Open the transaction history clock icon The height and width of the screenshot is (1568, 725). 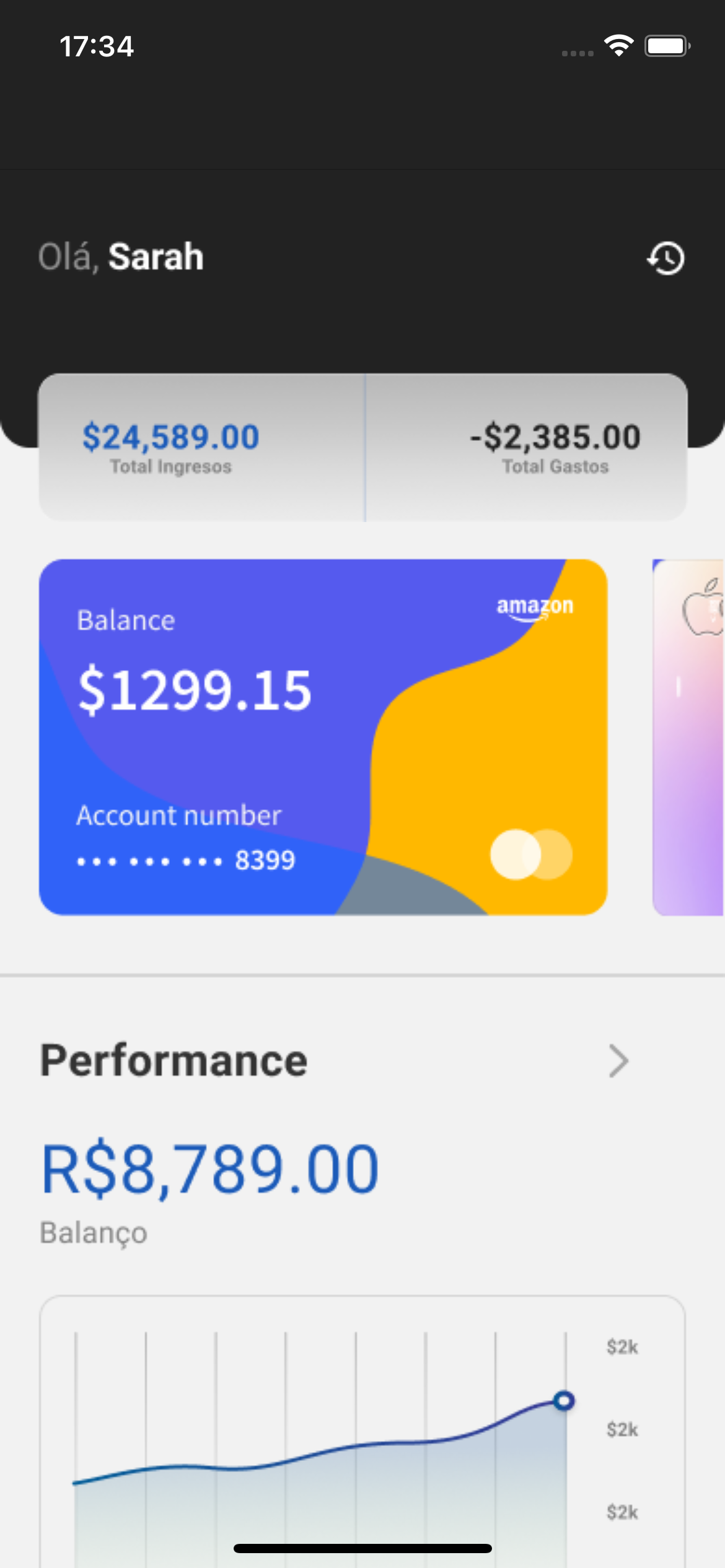coord(666,258)
